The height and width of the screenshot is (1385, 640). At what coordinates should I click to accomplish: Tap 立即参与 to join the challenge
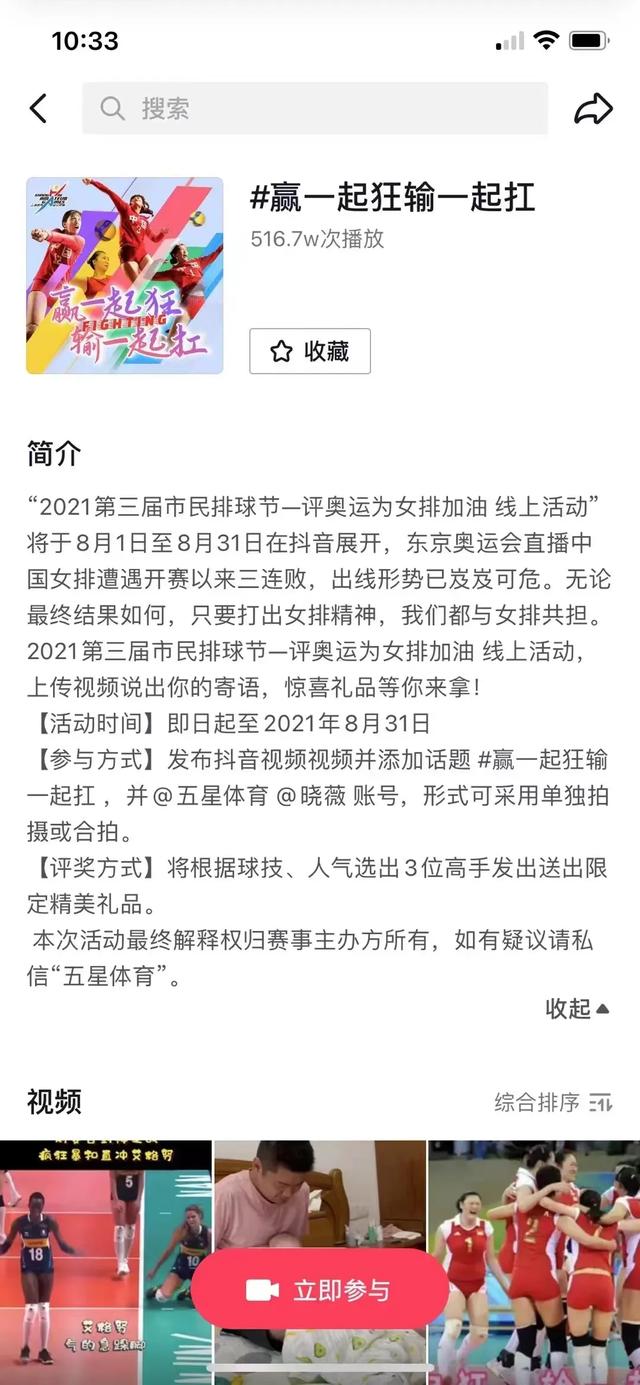(320, 1290)
